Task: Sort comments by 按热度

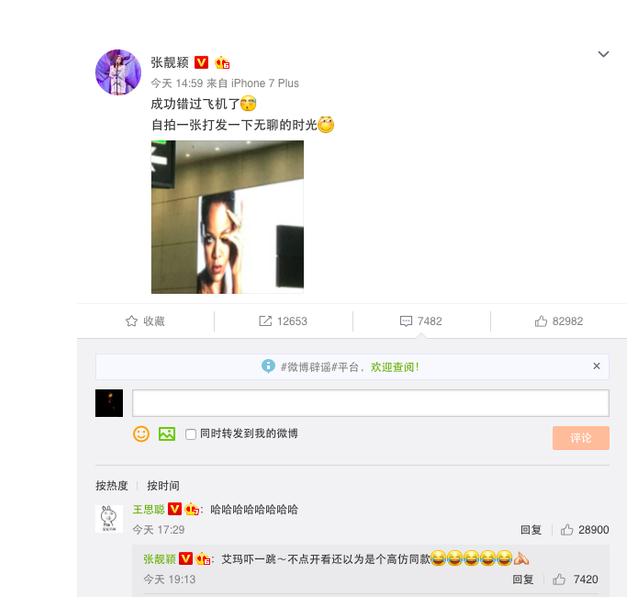Action: pos(112,486)
